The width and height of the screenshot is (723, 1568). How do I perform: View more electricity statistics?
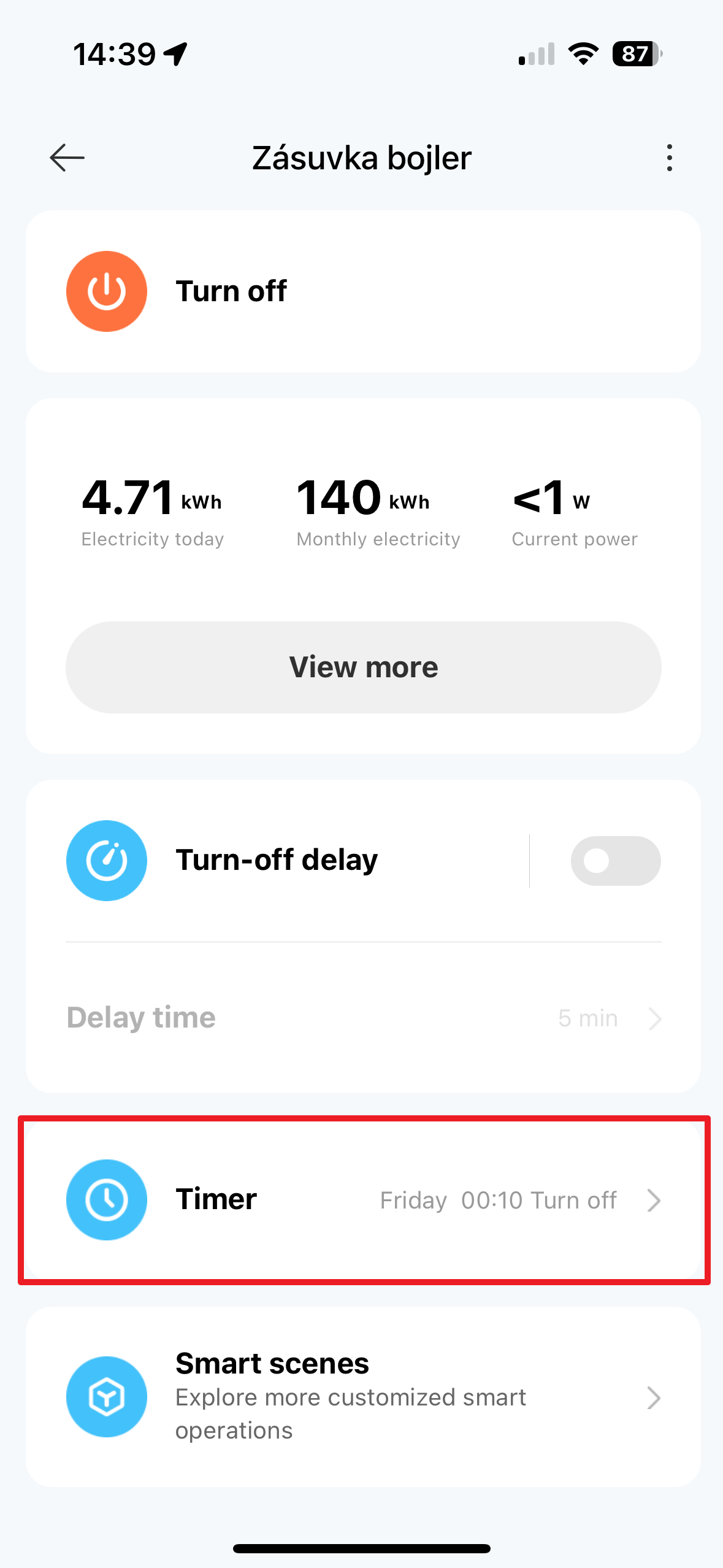click(x=363, y=667)
